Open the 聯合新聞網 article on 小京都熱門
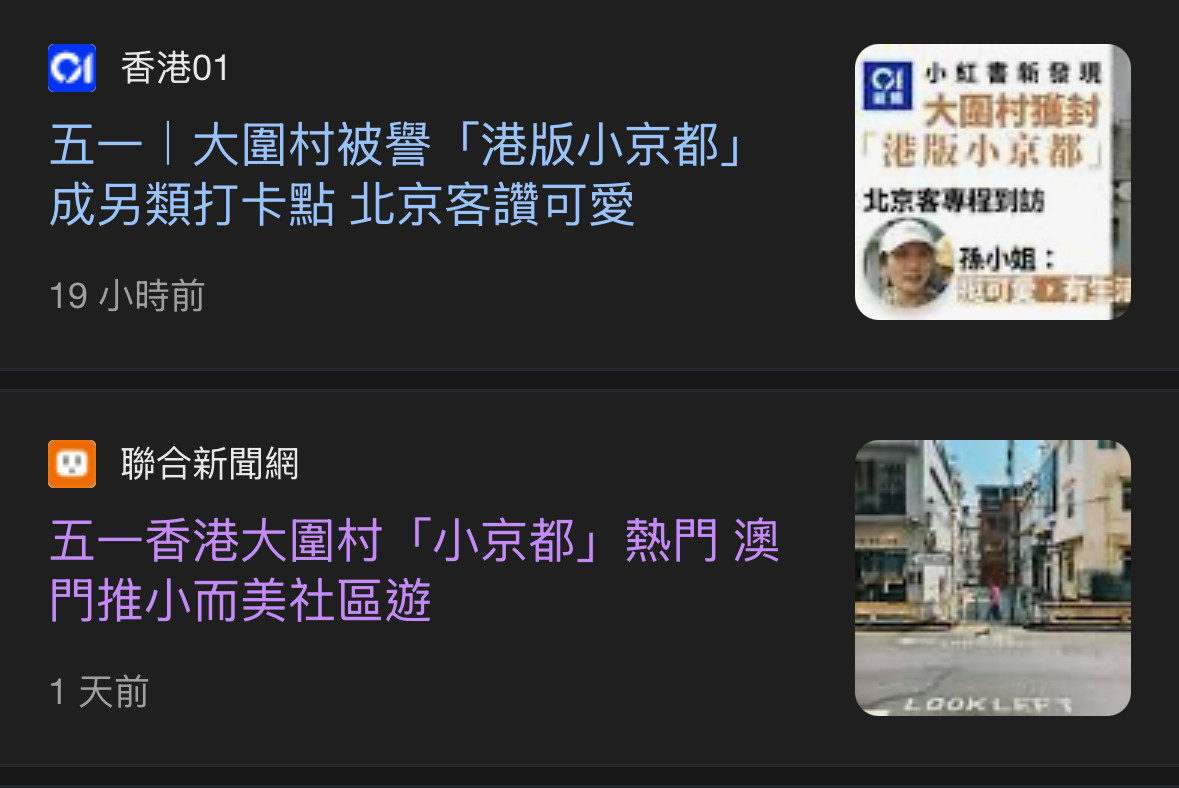1179x788 pixels. pyautogui.click(x=414, y=573)
